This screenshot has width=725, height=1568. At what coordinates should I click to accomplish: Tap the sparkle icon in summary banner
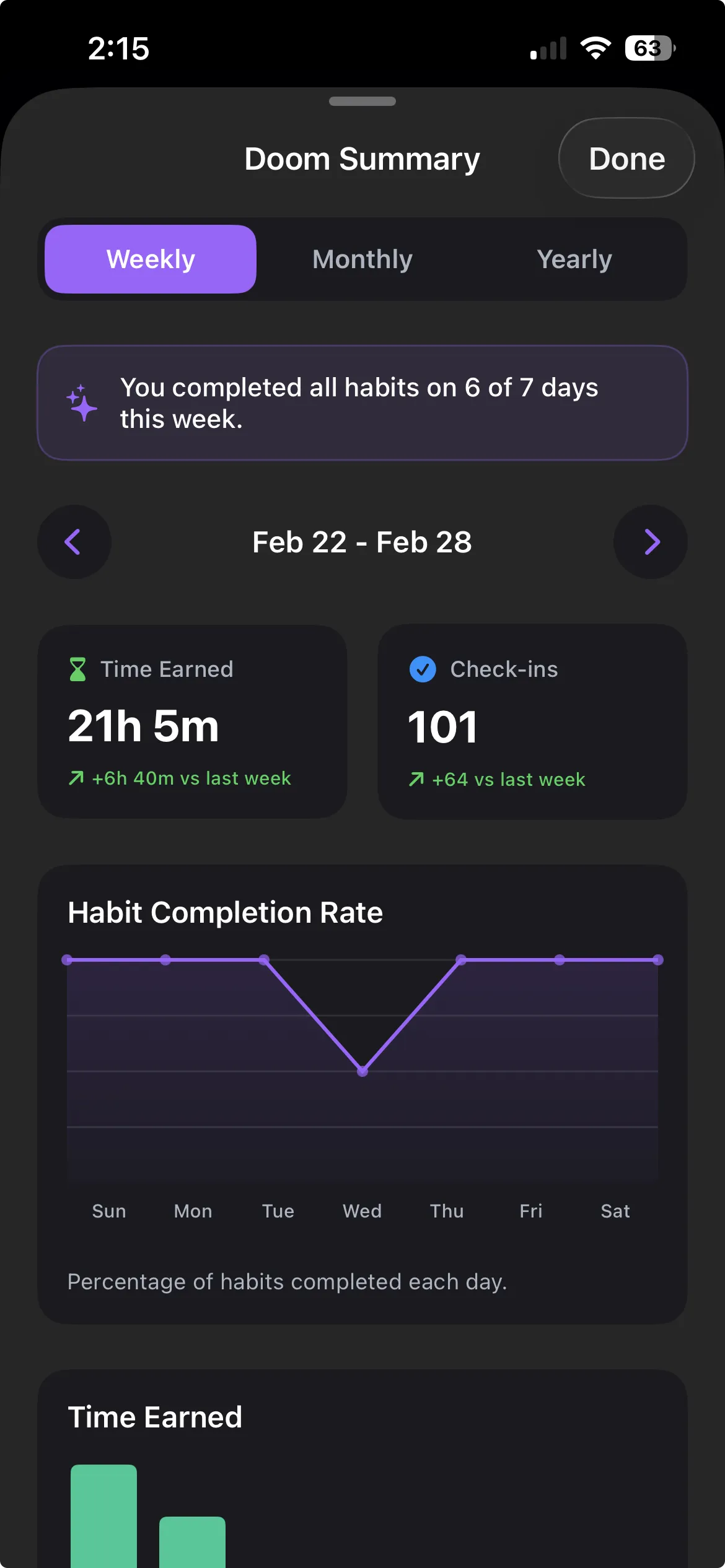(x=81, y=403)
